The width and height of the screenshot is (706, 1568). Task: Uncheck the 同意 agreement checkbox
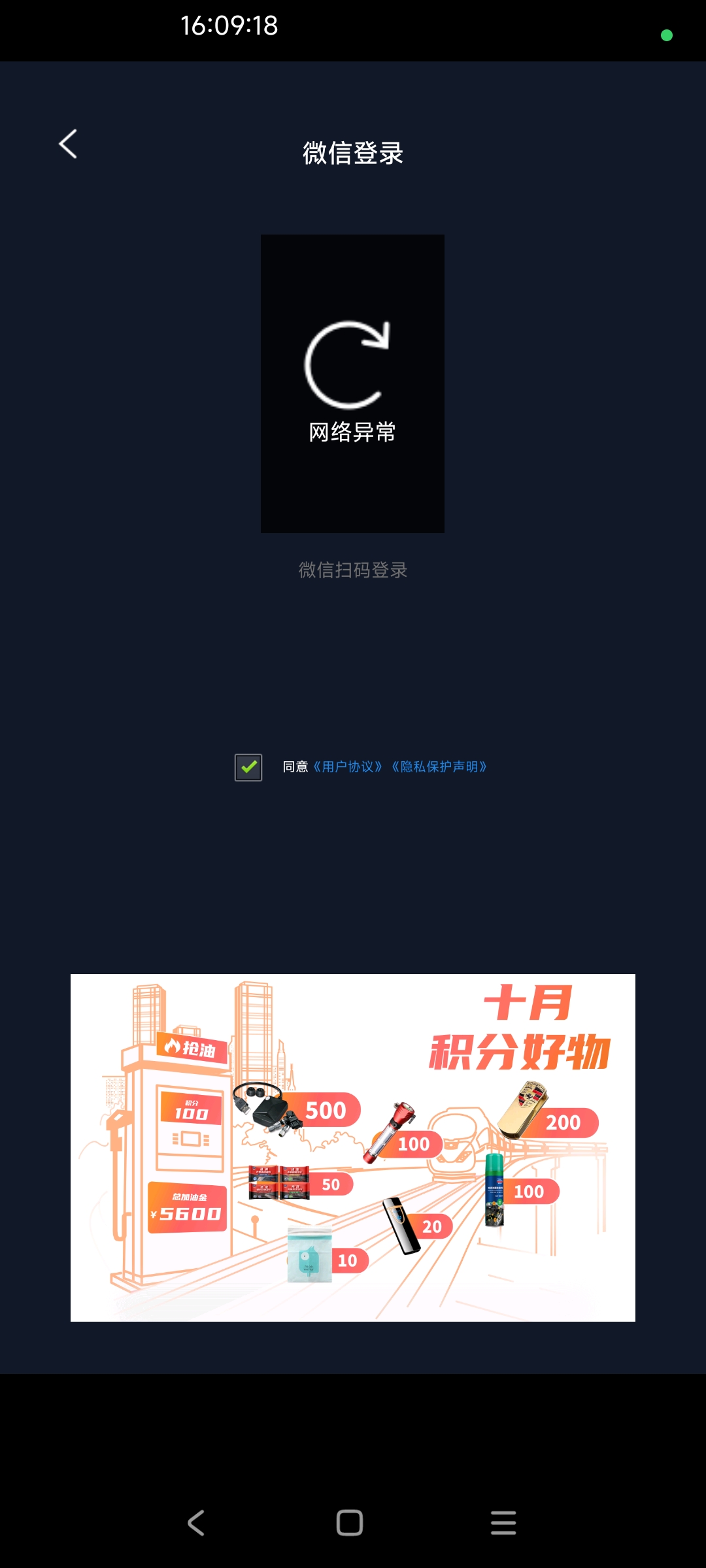(248, 767)
